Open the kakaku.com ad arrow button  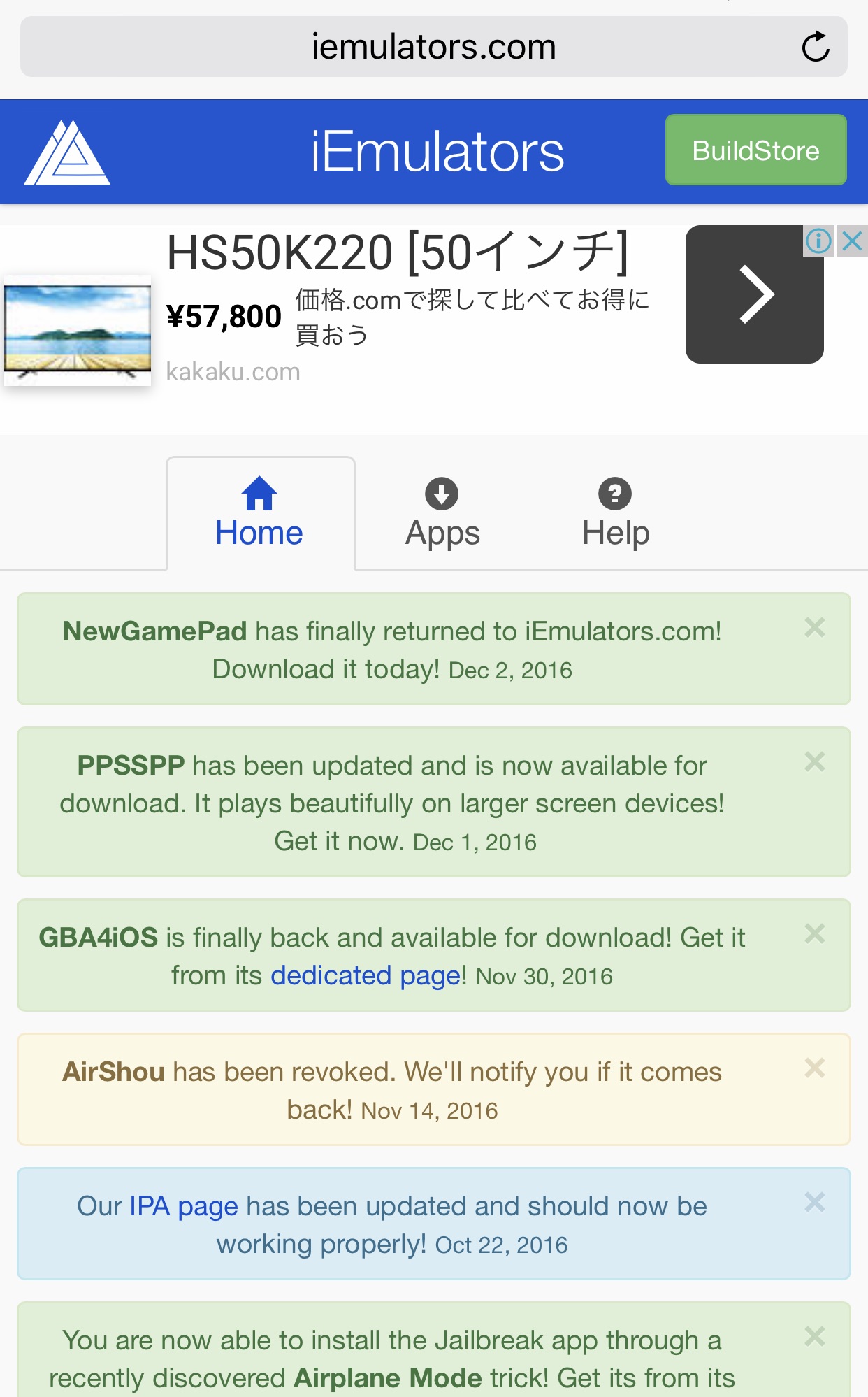pos(754,294)
